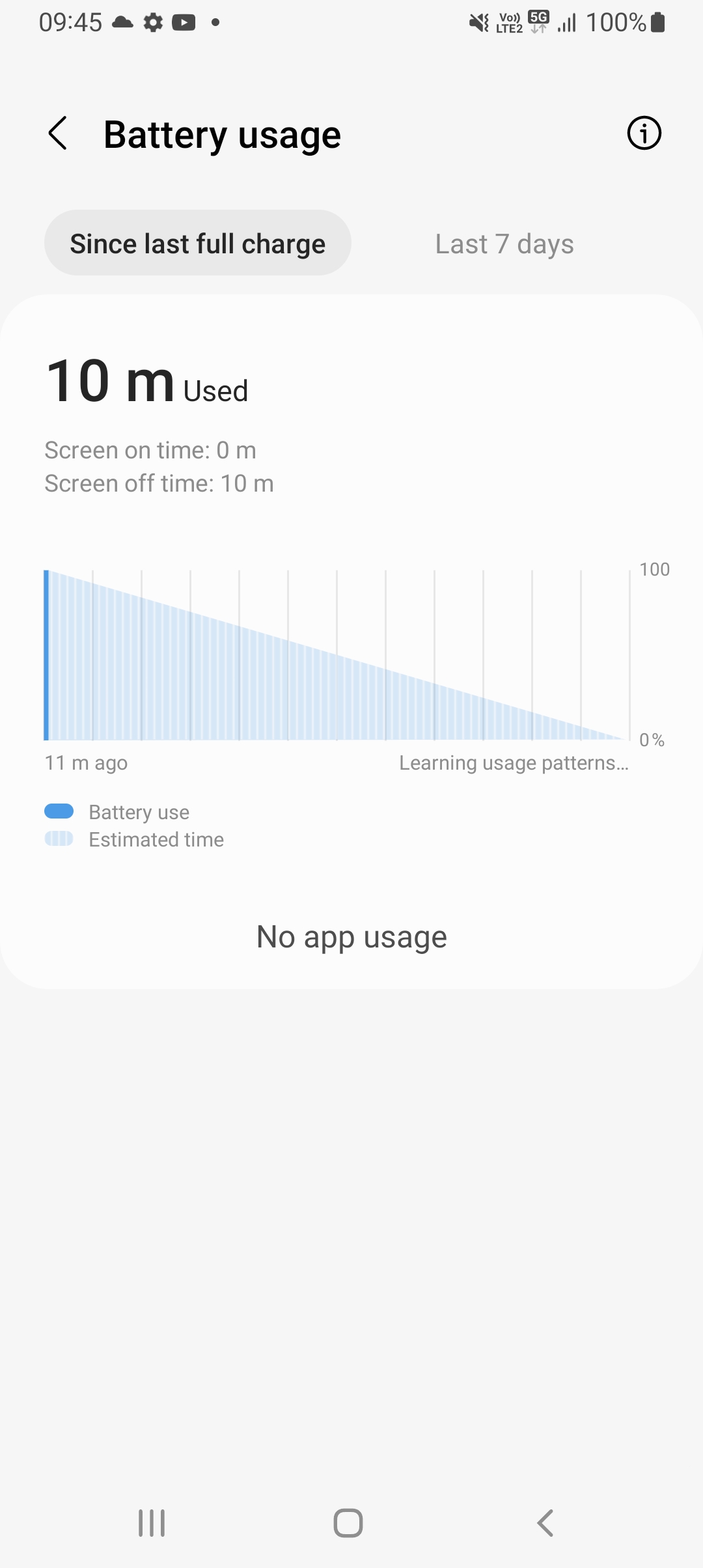
Task: Go to the home screen
Action: pos(348,1523)
